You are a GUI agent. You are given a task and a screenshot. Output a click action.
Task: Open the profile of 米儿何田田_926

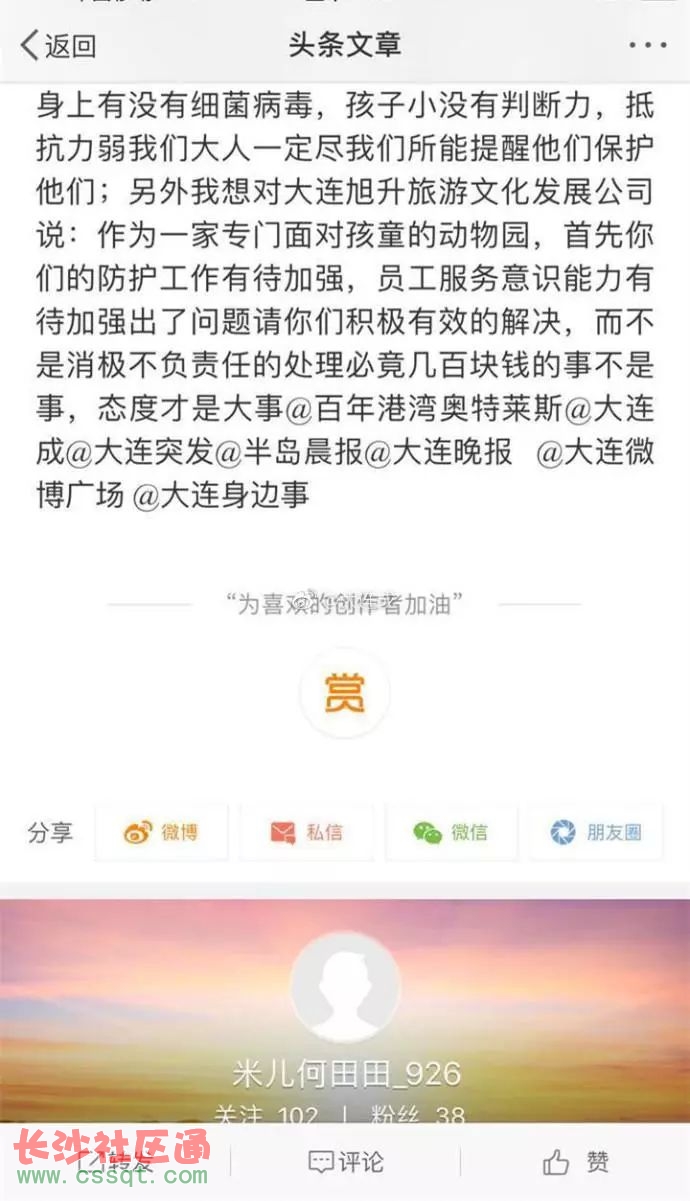coord(345,985)
